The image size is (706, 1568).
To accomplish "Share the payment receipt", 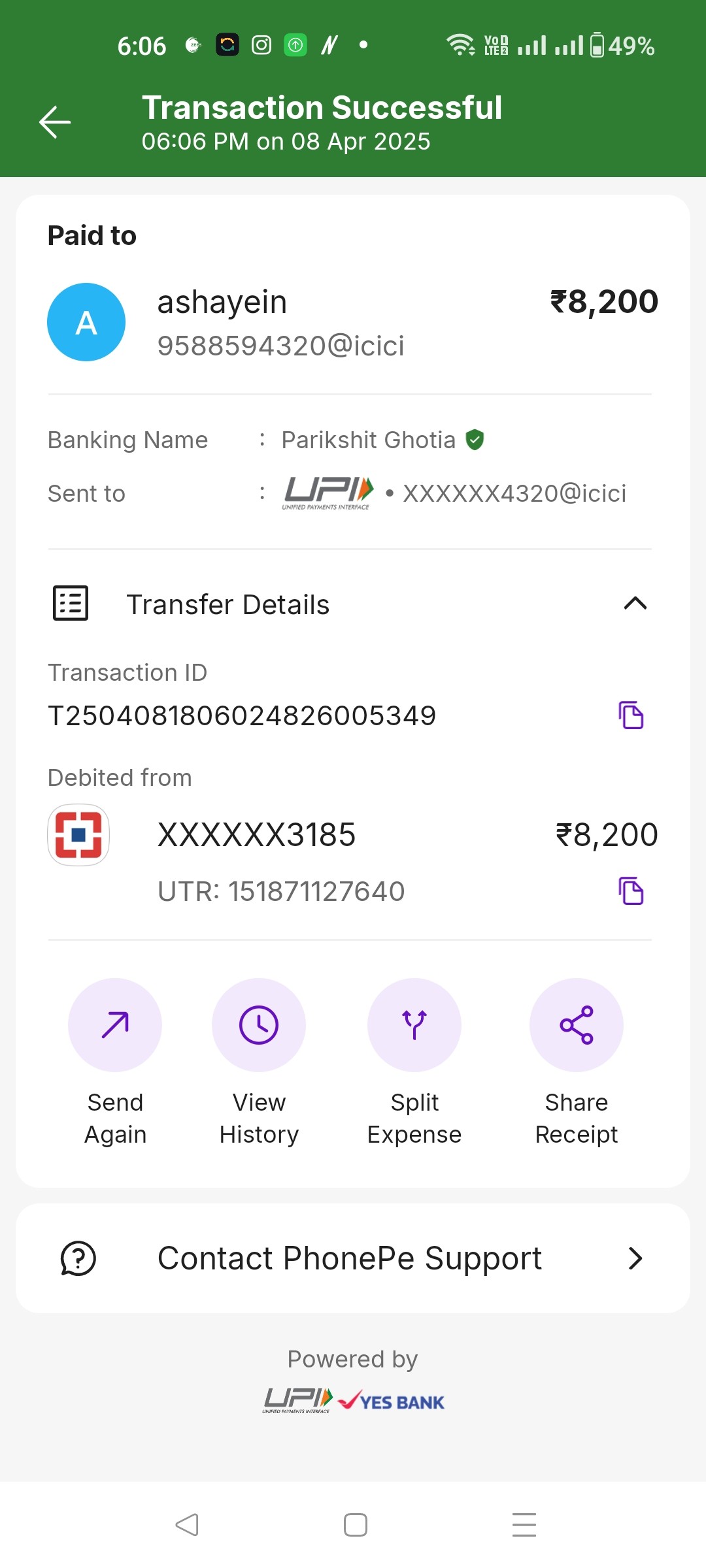I will [x=577, y=1062].
